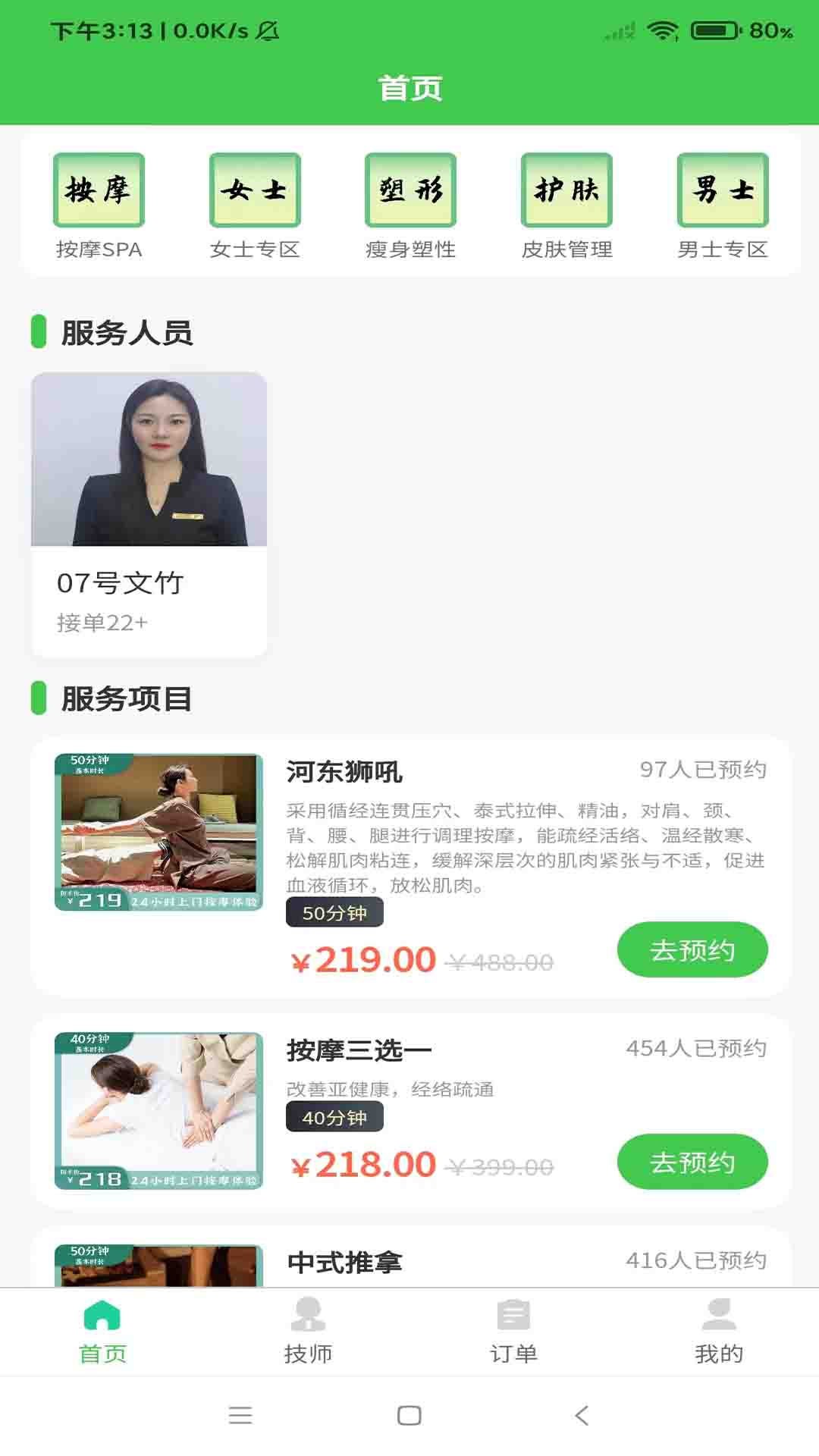
Task: Select the 女士专区 category
Action: [x=255, y=206]
